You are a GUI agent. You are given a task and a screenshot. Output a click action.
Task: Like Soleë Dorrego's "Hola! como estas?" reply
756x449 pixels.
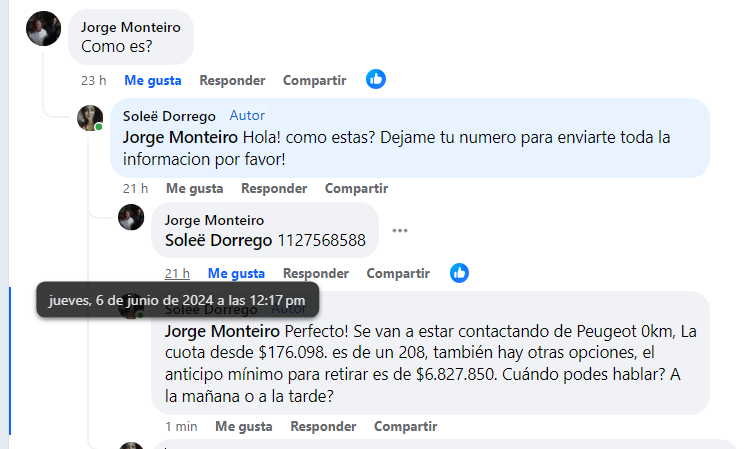click(194, 188)
